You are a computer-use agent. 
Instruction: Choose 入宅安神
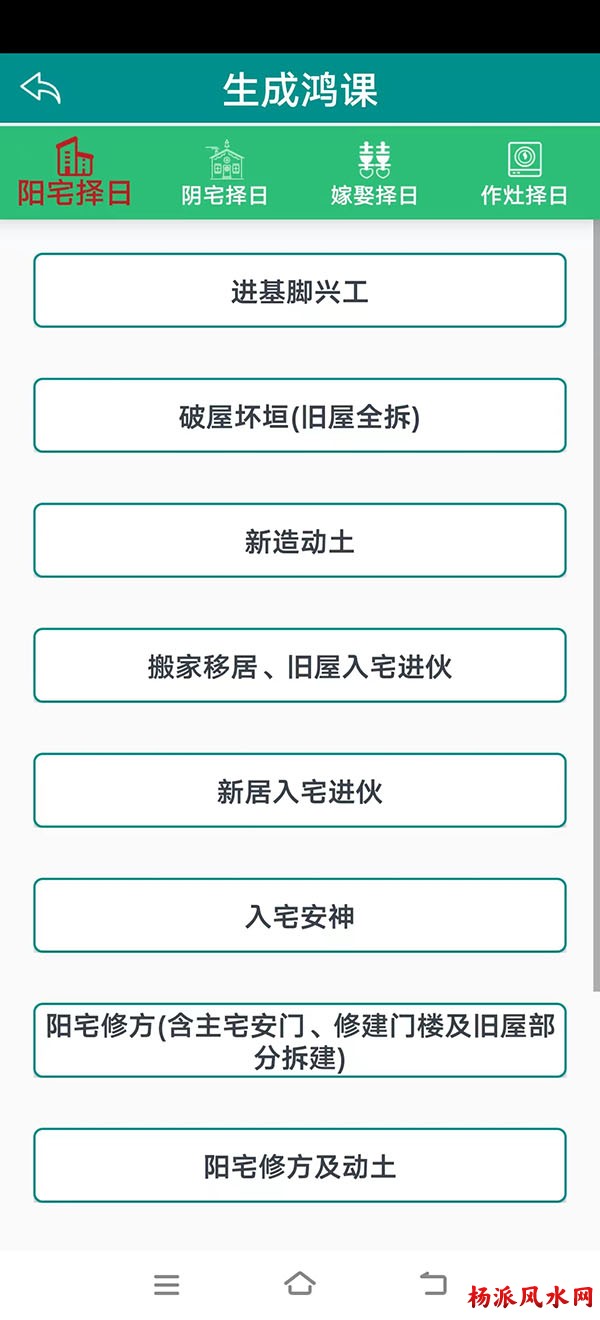tap(300, 916)
